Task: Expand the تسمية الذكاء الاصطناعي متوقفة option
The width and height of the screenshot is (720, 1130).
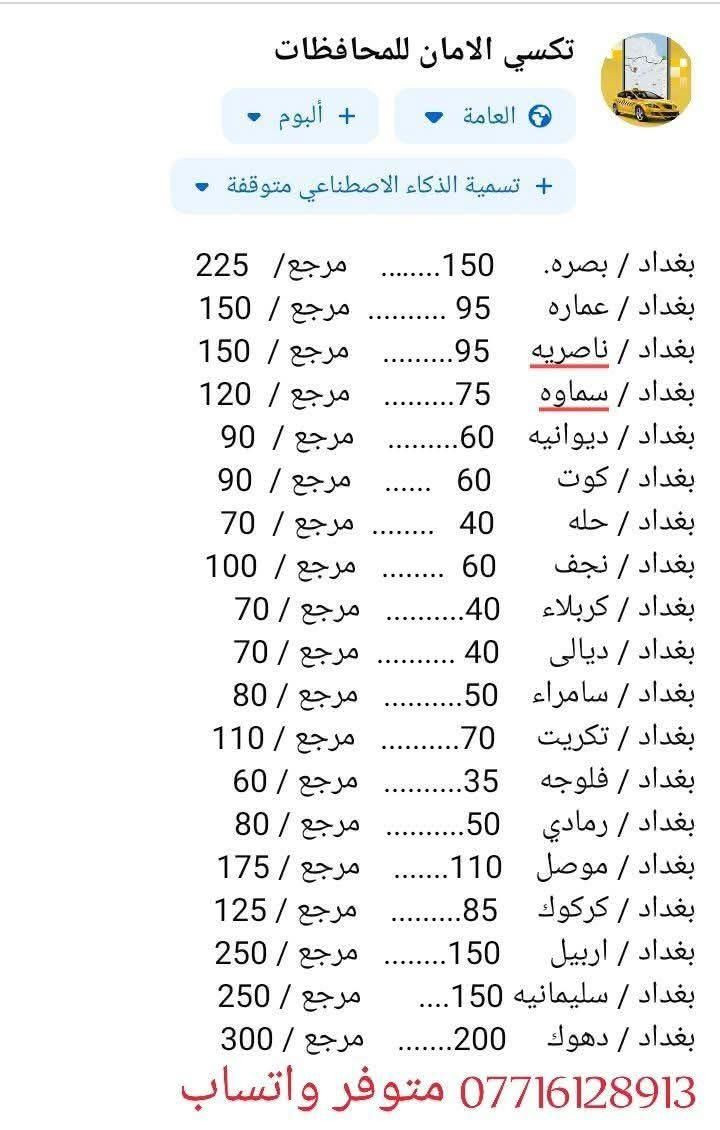Action: (373, 186)
